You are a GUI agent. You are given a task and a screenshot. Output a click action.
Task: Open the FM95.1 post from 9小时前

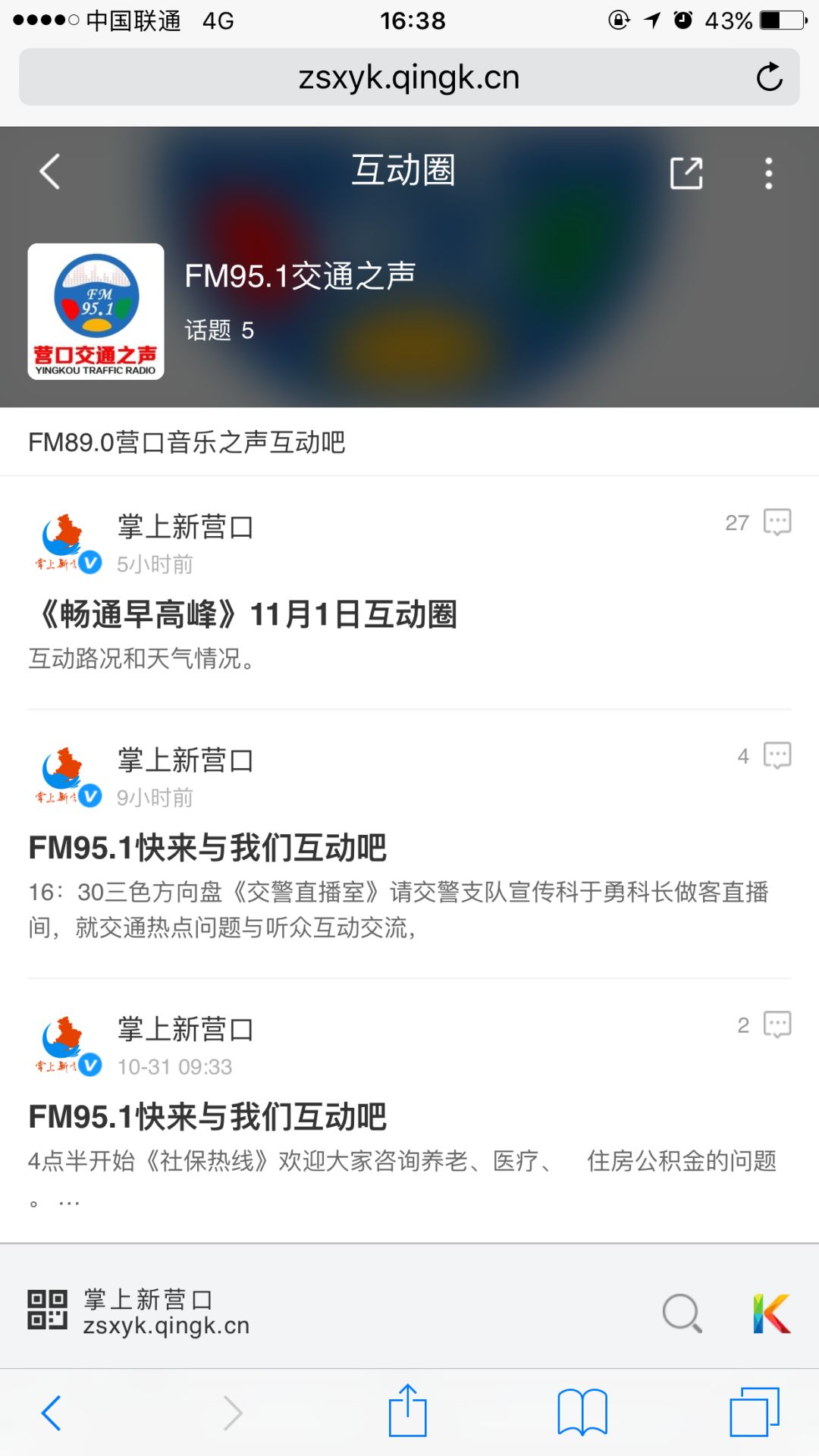(207, 848)
